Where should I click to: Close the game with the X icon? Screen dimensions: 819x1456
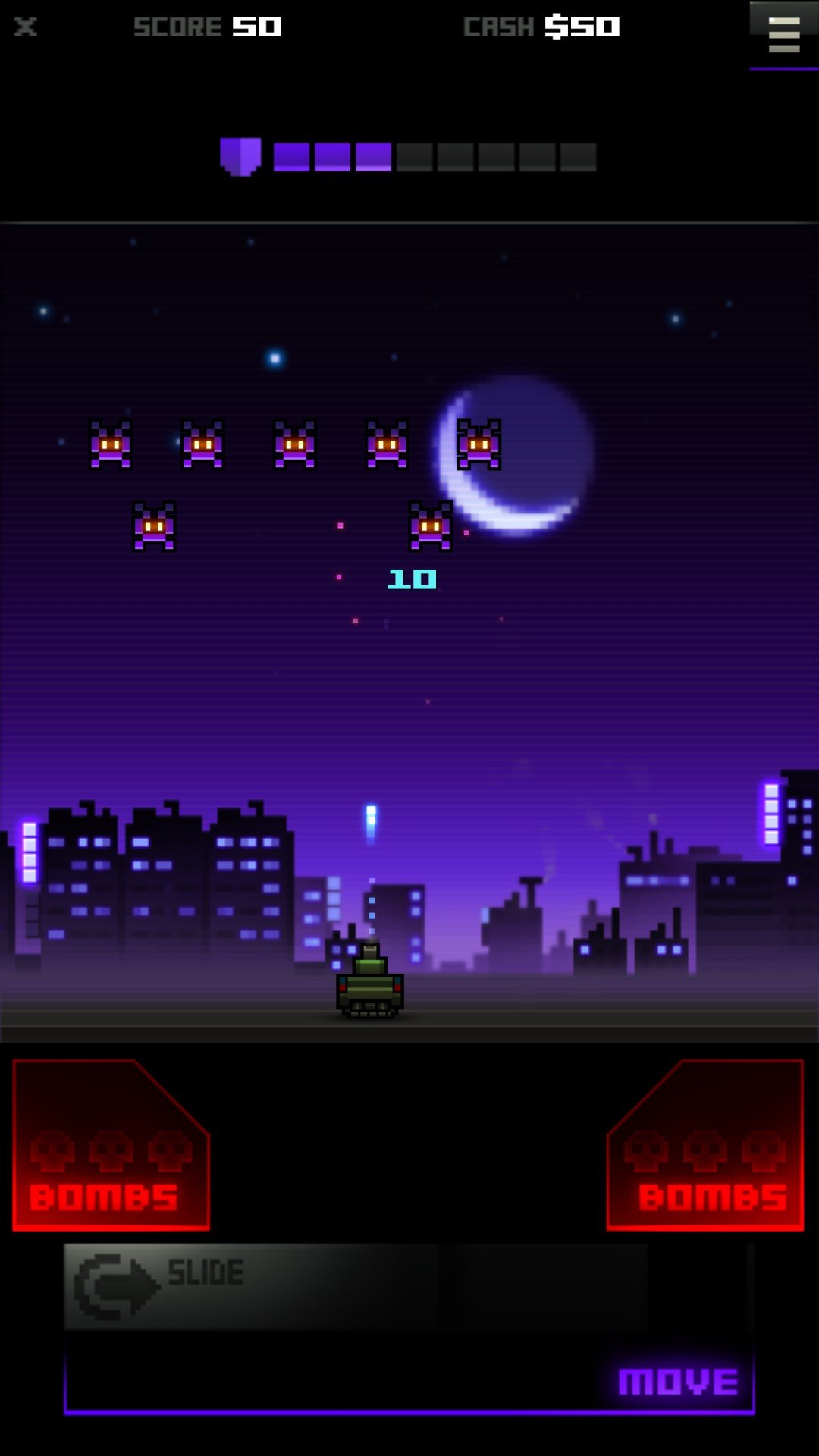[x=26, y=27]
